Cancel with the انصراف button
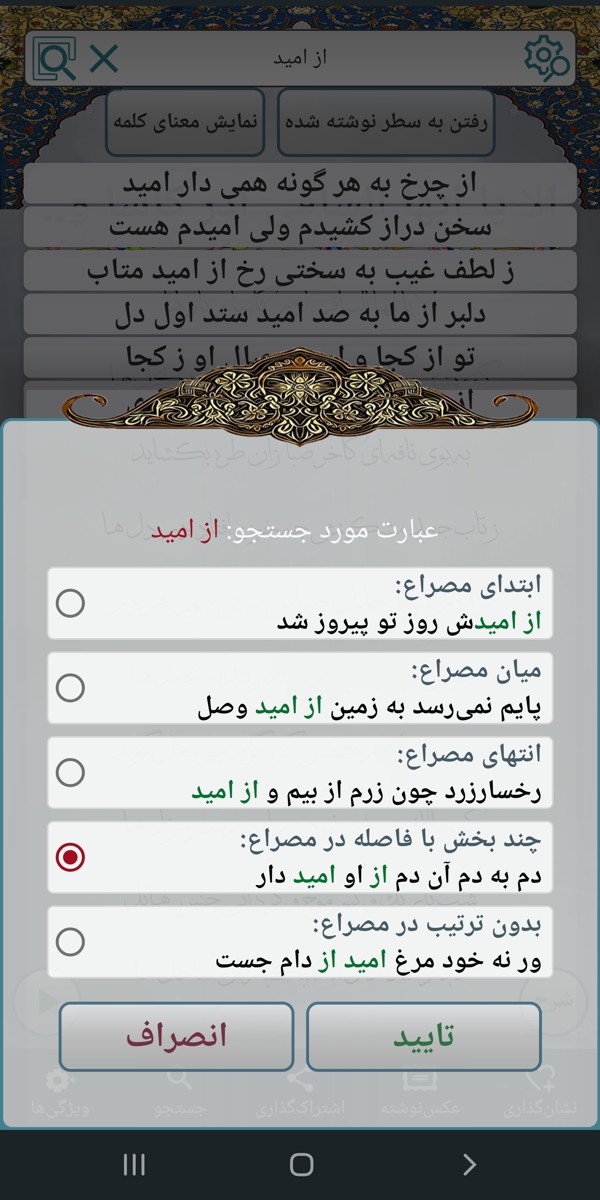 (x=177, y=1036)
